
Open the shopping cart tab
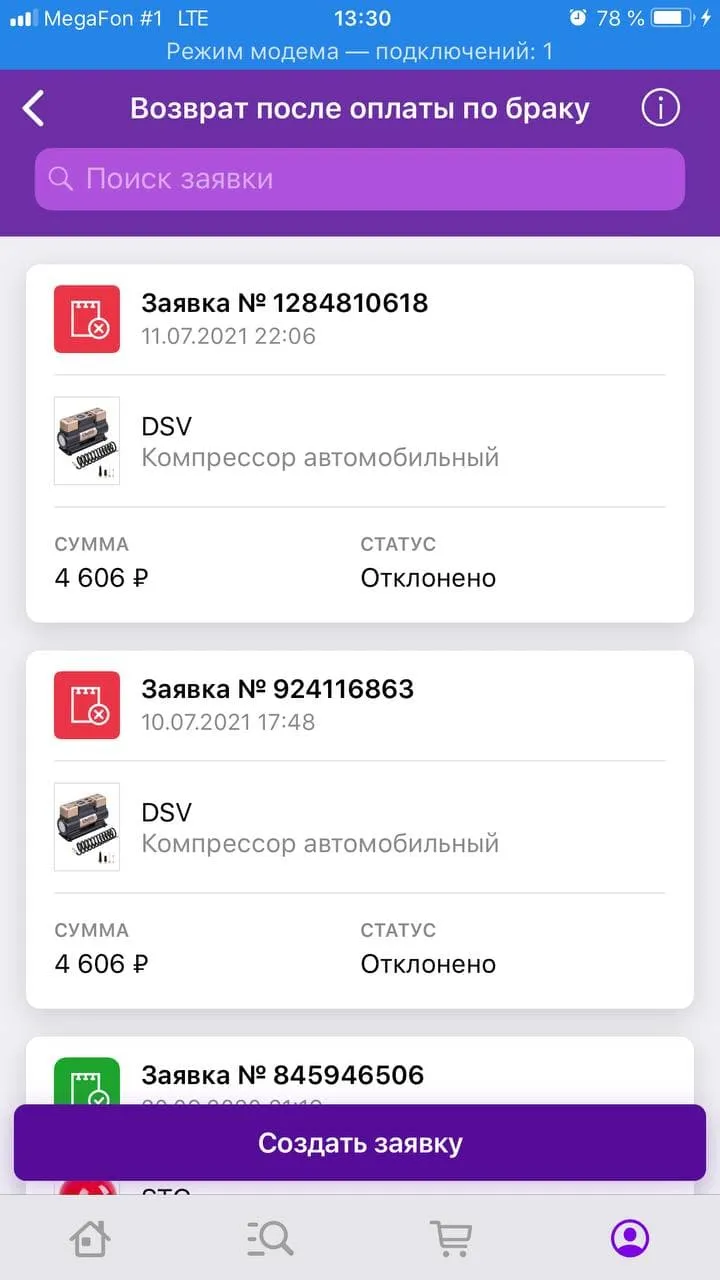tap(451, 1239)
